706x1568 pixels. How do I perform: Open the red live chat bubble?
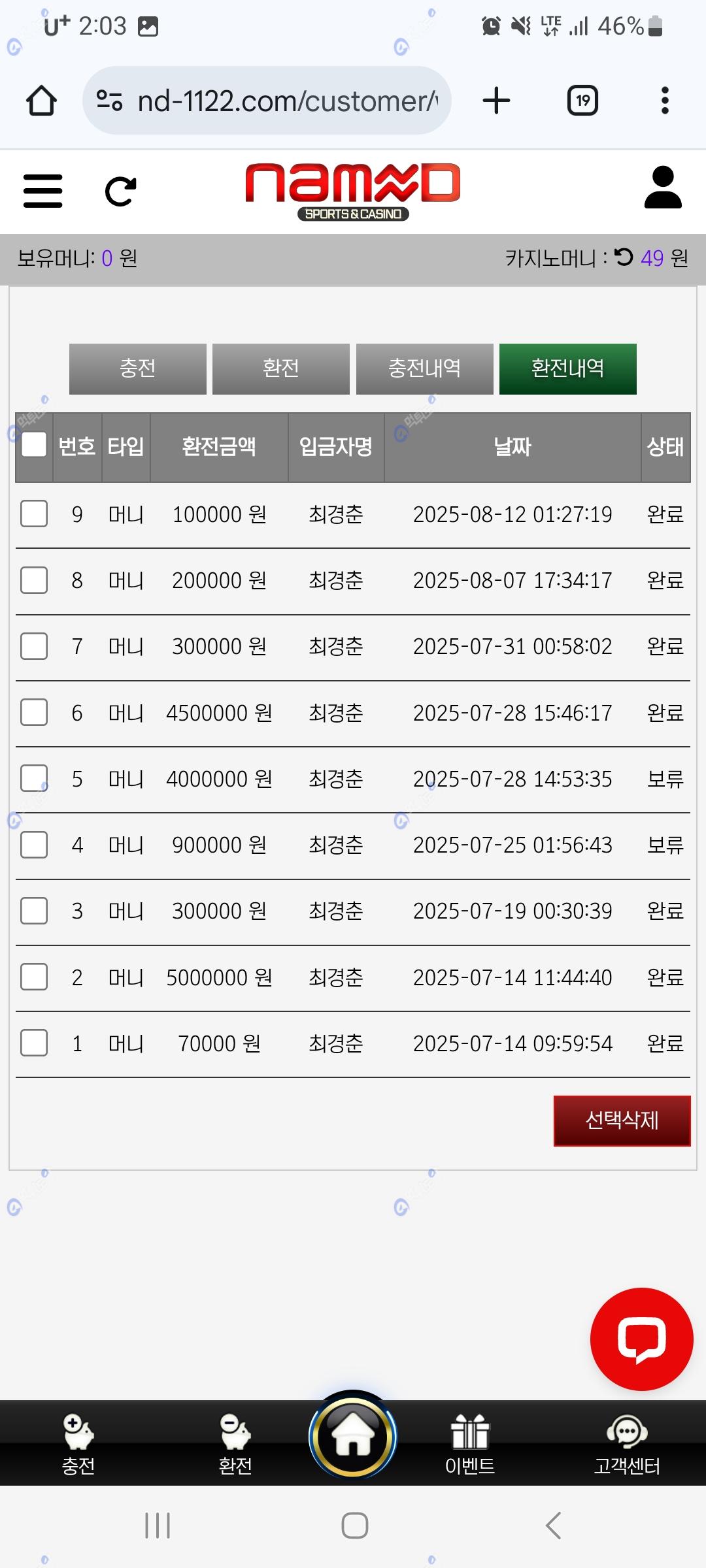[641, 1339]
